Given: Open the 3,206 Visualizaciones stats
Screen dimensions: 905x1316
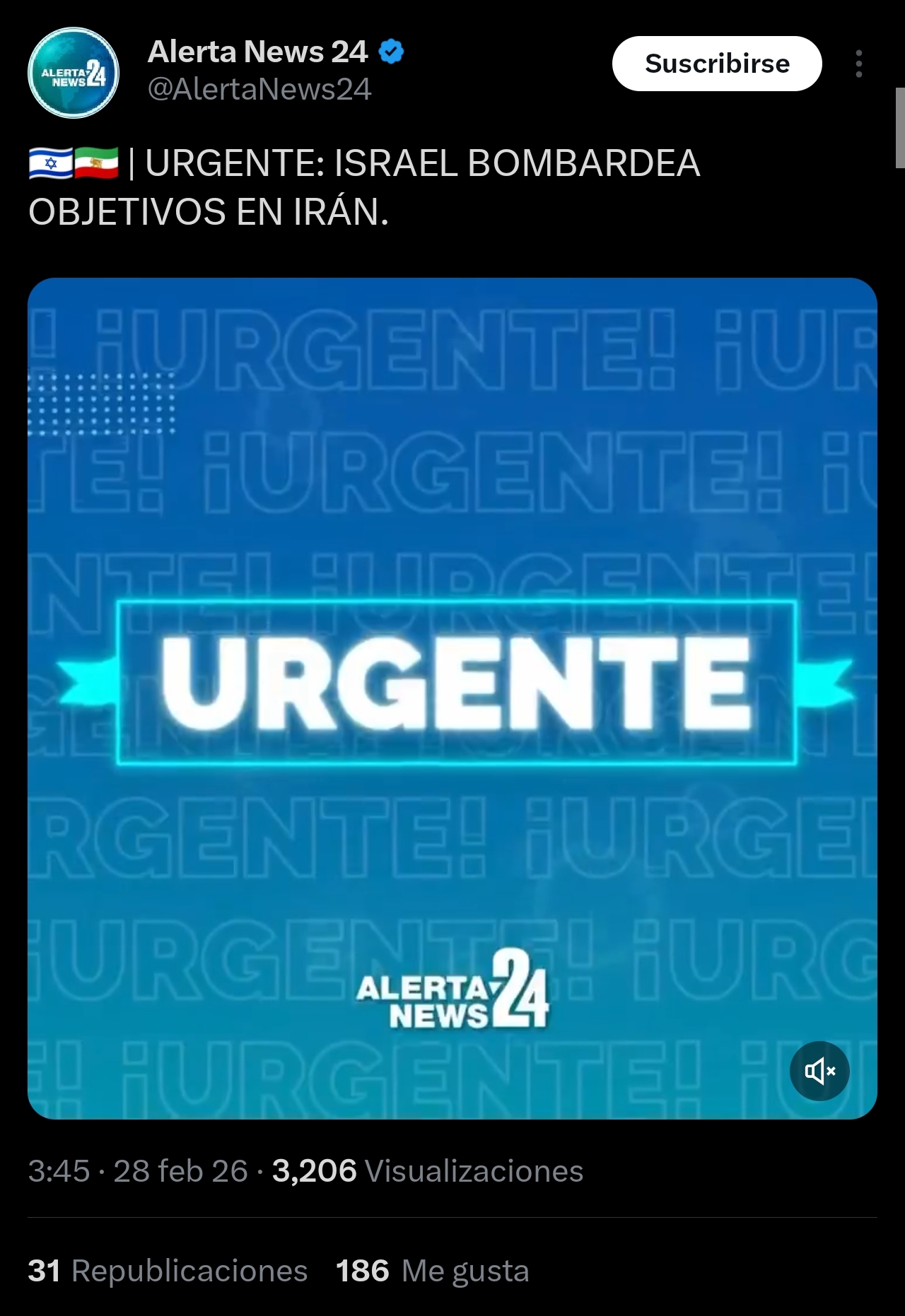Looking at the screenshot, I should tap(427, 1171).
